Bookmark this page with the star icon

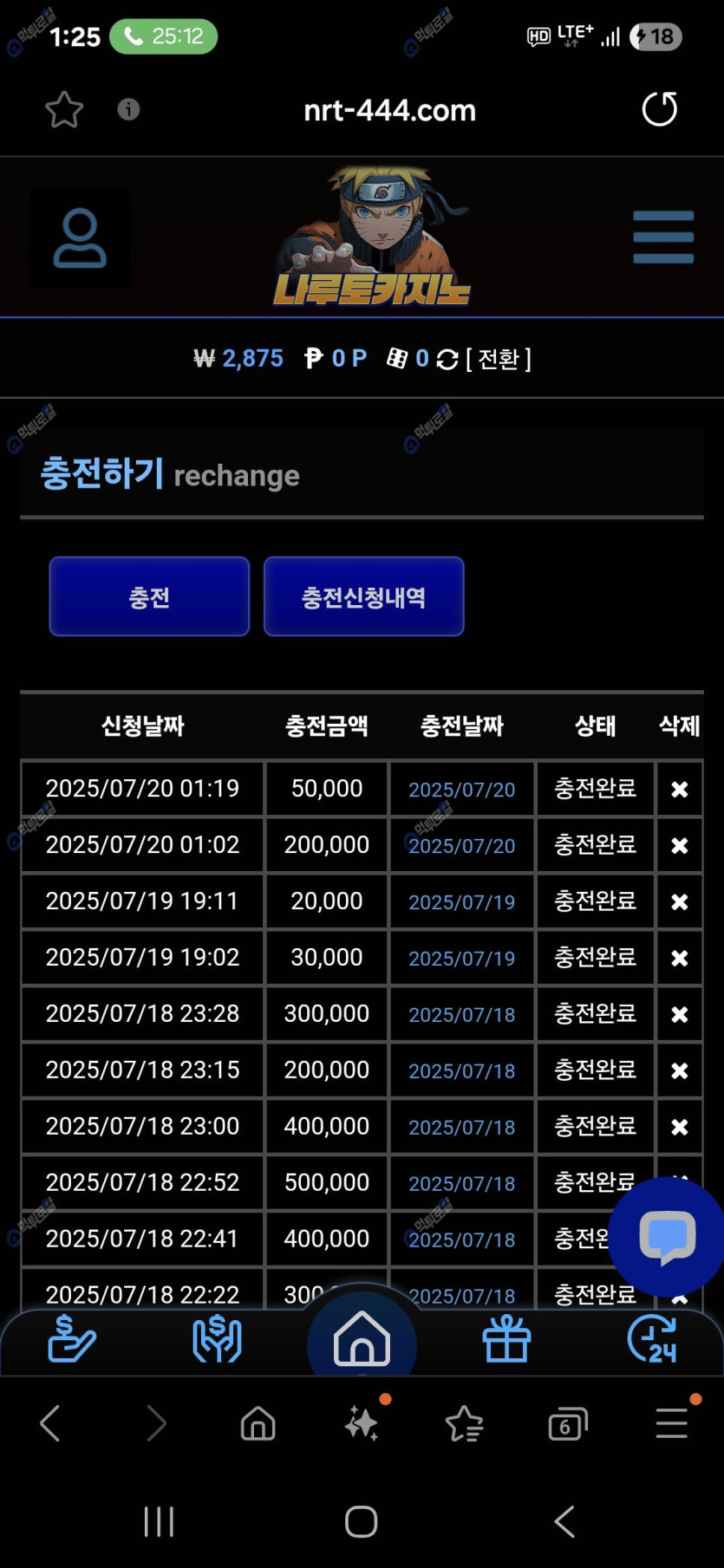(x=63, y=110)
